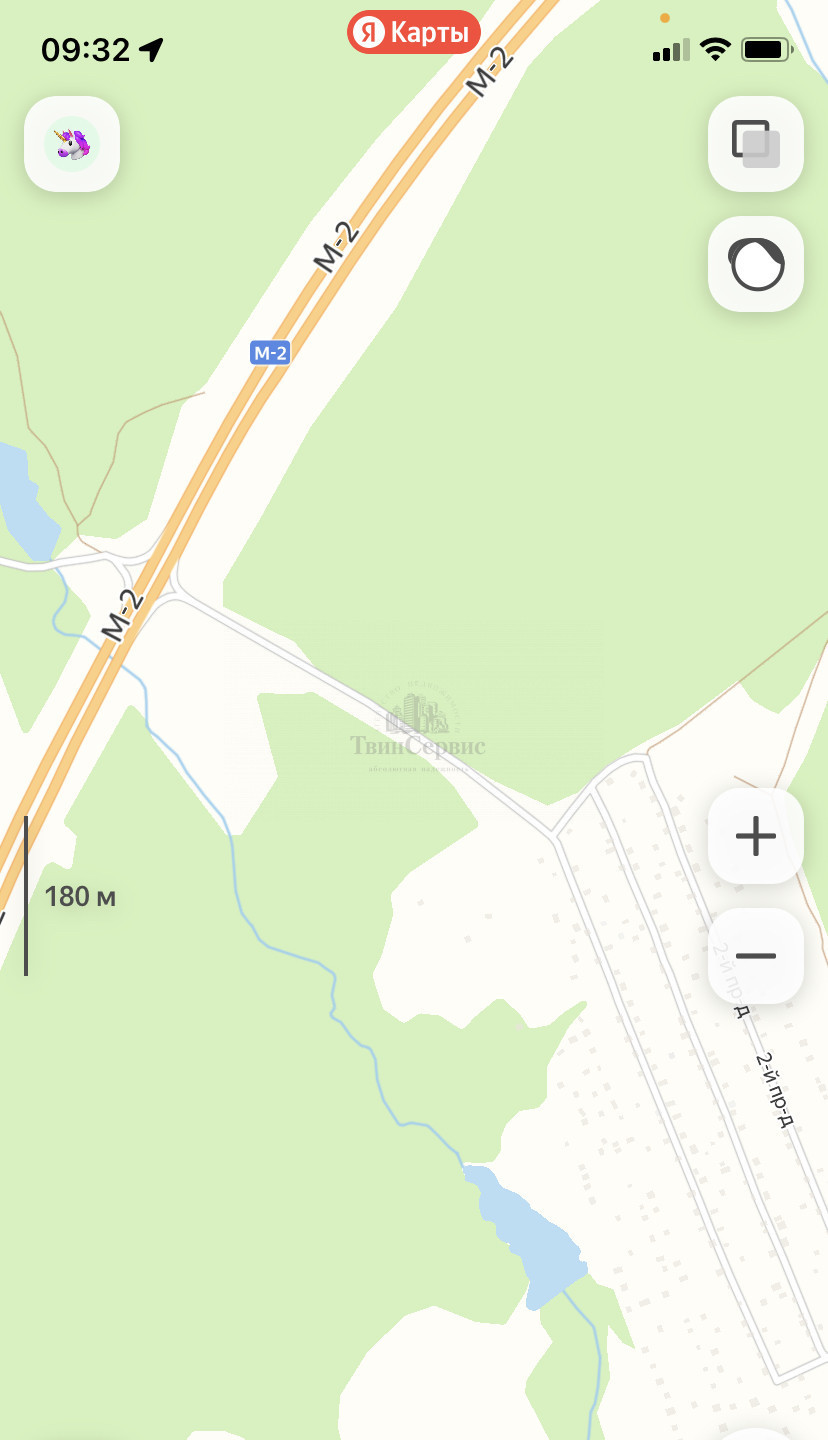Open the map layers selector
This screenshot has width=828, height=1440.
(755, 144)
